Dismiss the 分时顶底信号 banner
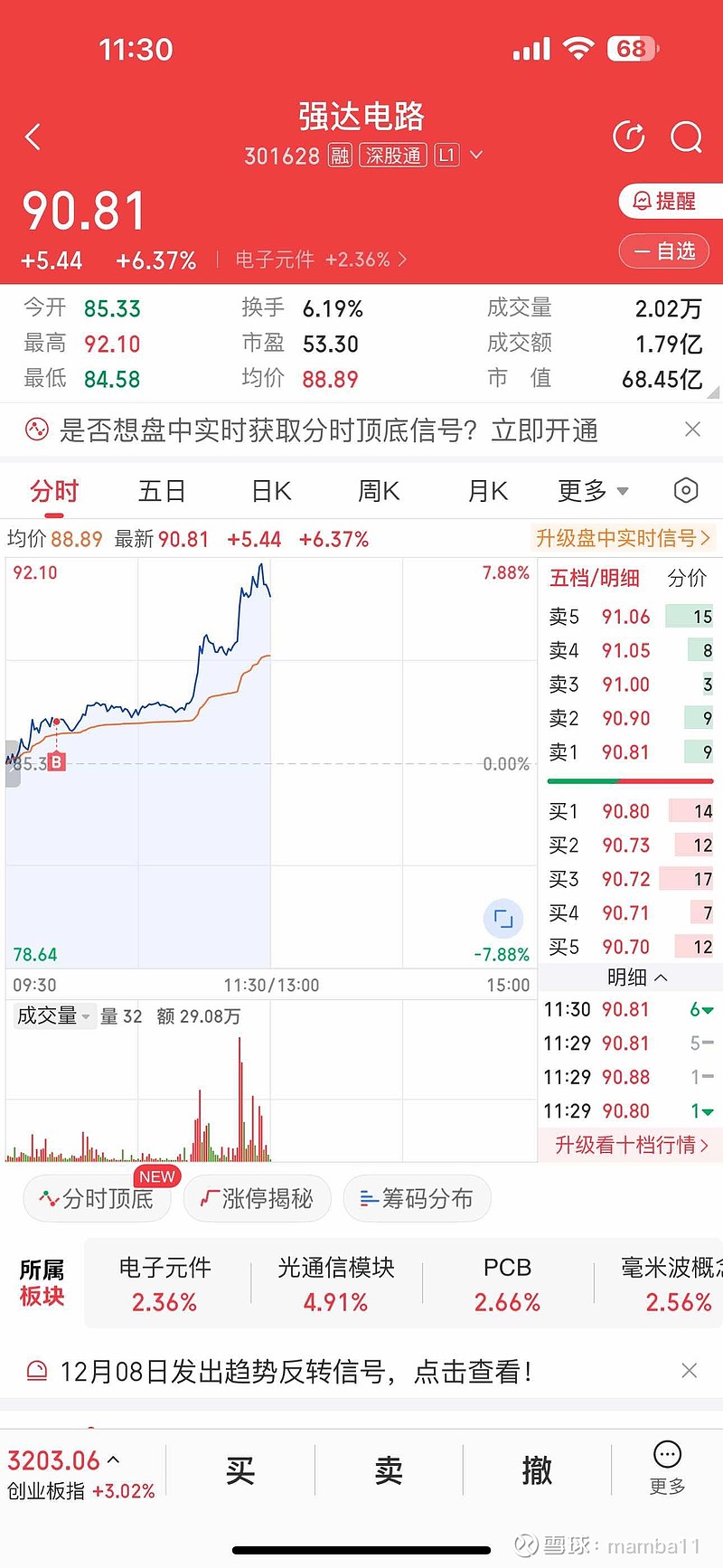723x1568 pixels. point(692,430)
